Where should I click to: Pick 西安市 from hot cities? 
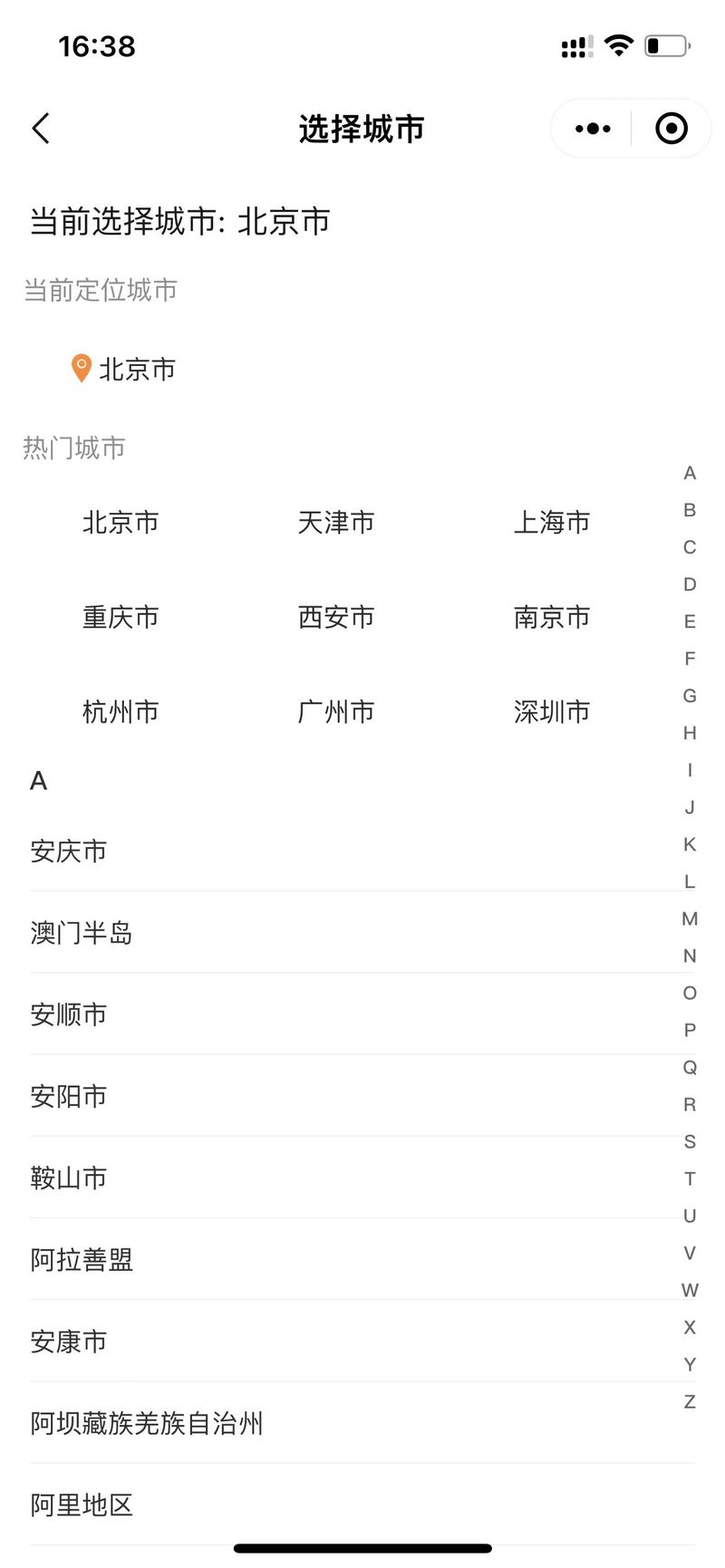(x=335, y=618)
